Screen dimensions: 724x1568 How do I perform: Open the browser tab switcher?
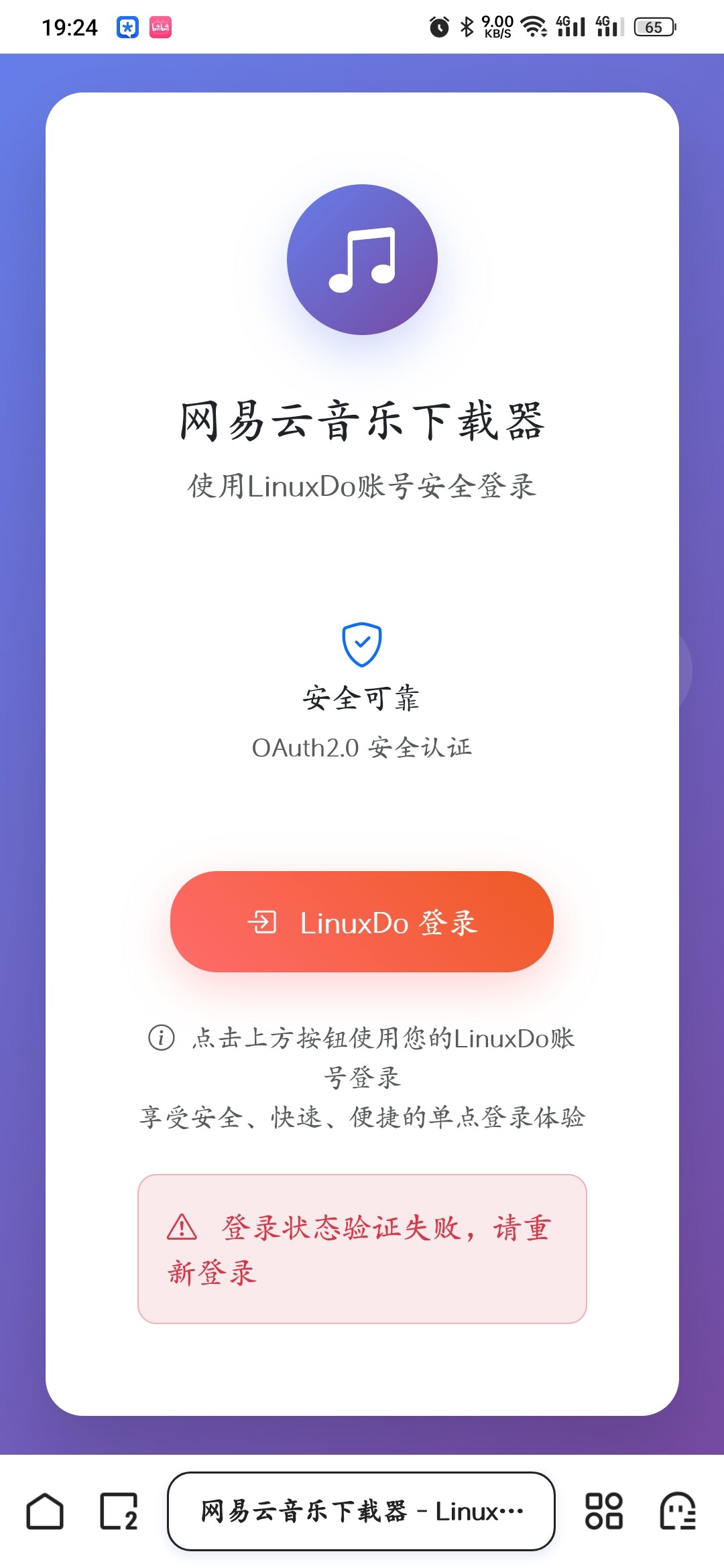[119, 1511]
